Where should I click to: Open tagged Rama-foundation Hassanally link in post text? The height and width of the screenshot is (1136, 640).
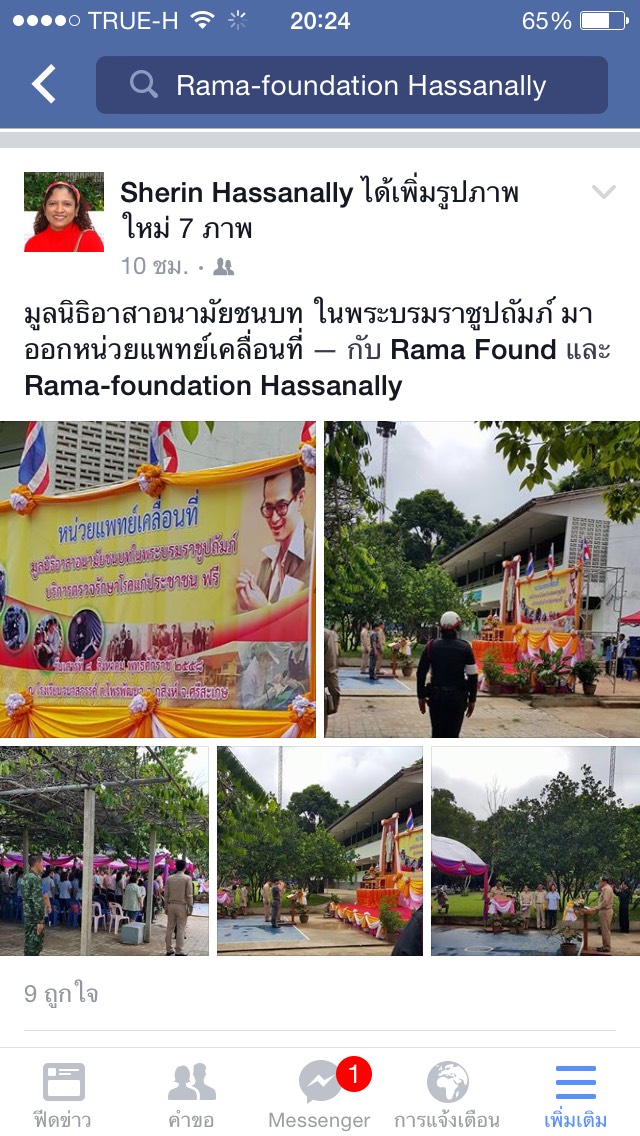coord(213,385)
